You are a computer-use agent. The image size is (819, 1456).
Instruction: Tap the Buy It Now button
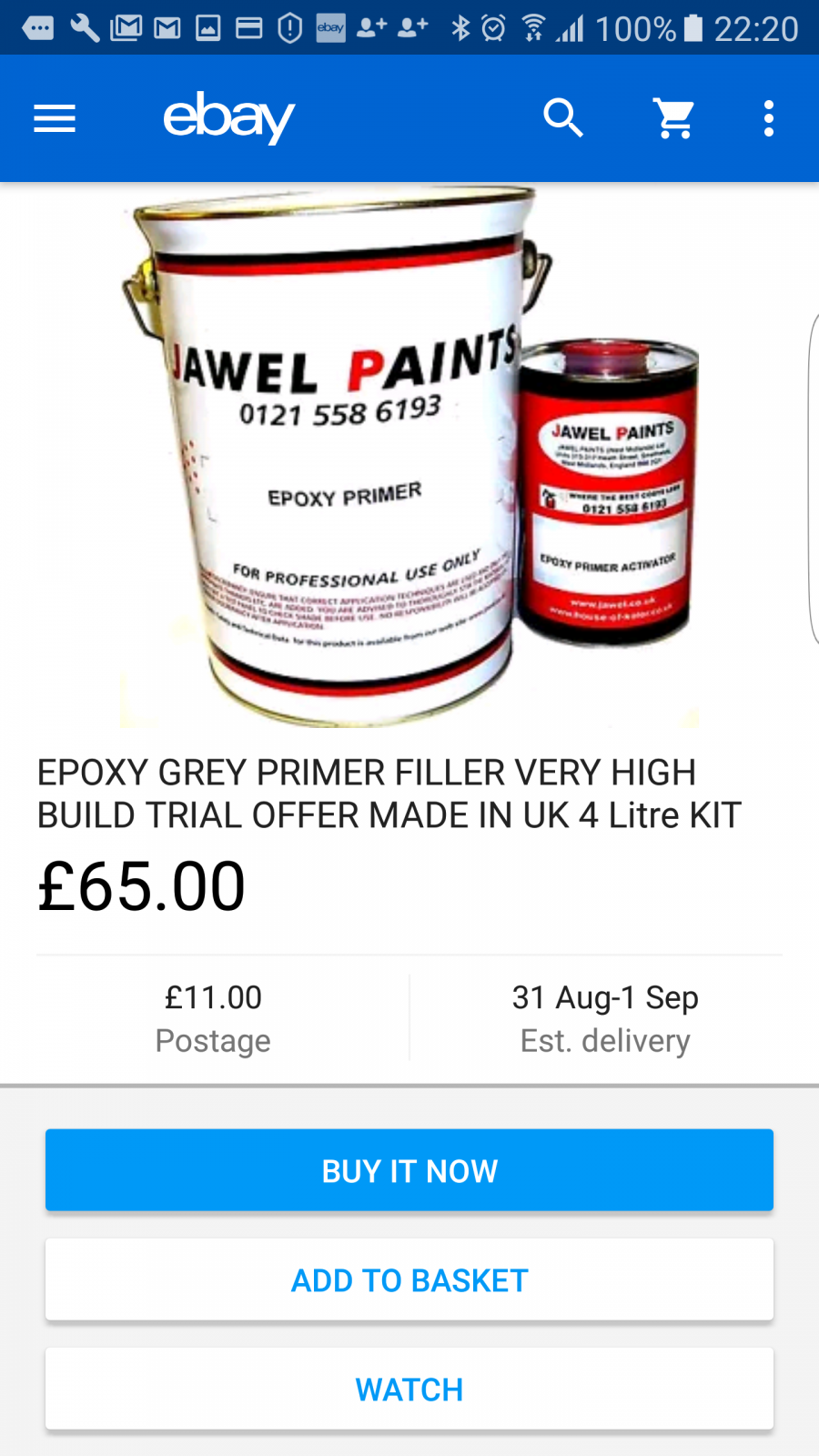[x=409, y=1170]
